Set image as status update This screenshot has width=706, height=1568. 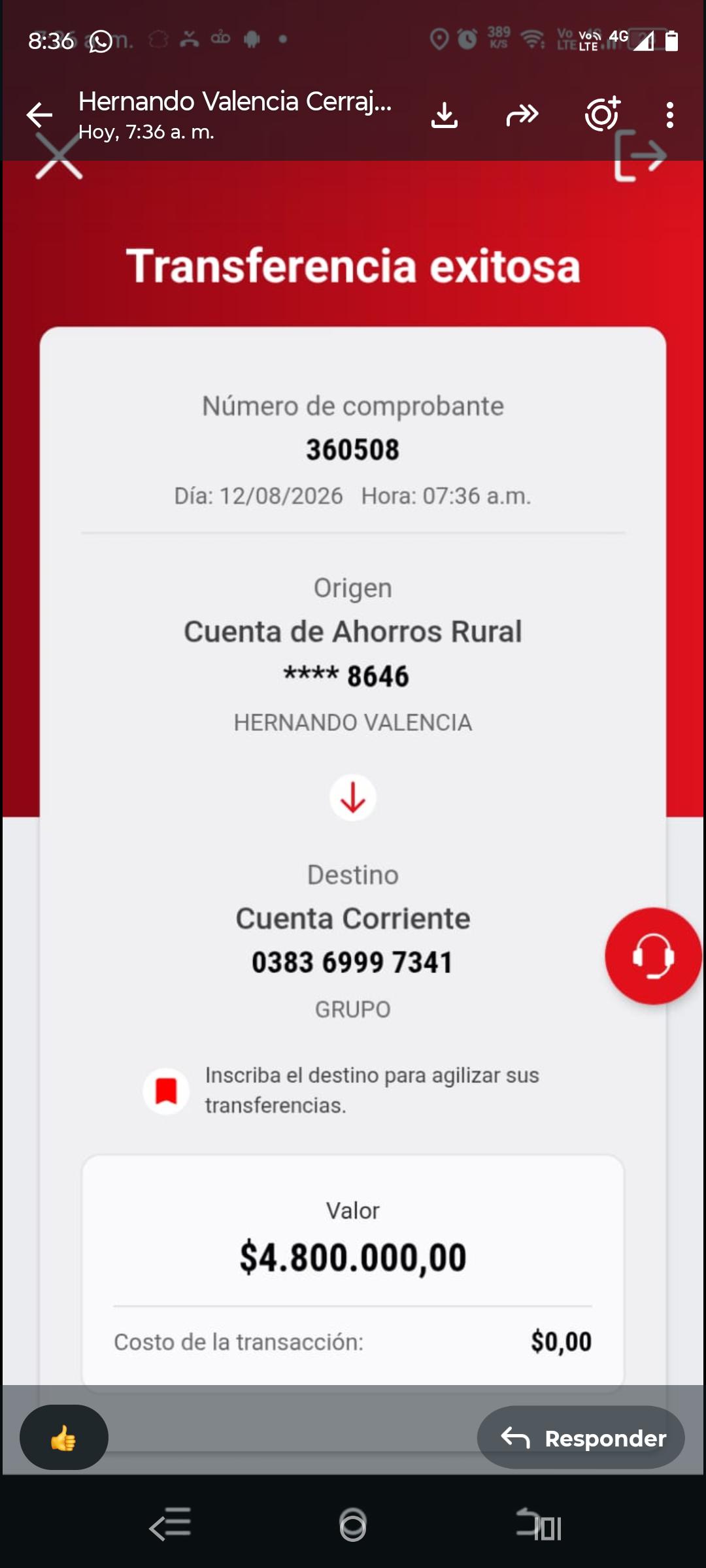click(x=602, y=114)
